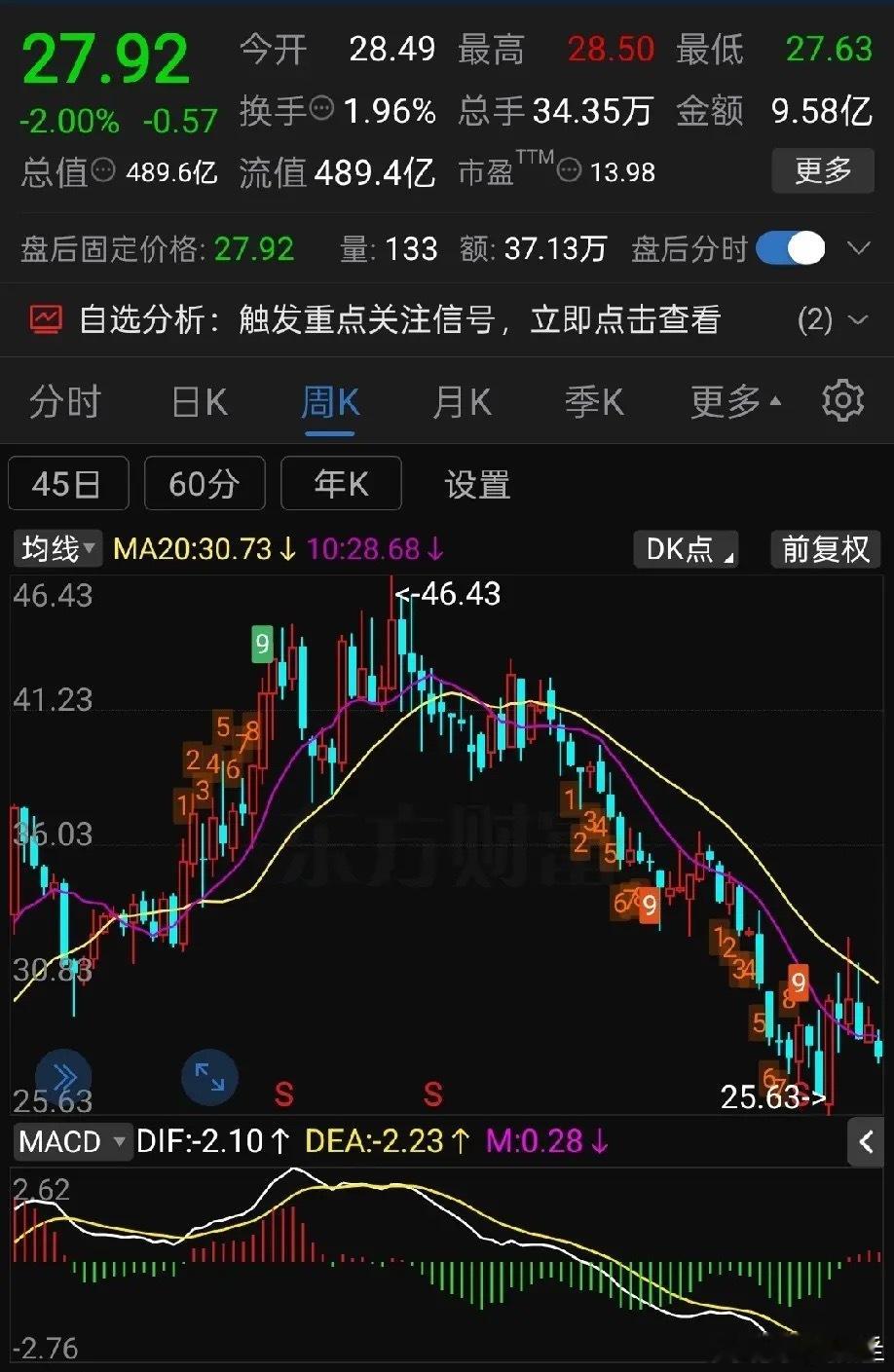
Task: Switch to the 月K tab
Action: click(x=462, y=402)
